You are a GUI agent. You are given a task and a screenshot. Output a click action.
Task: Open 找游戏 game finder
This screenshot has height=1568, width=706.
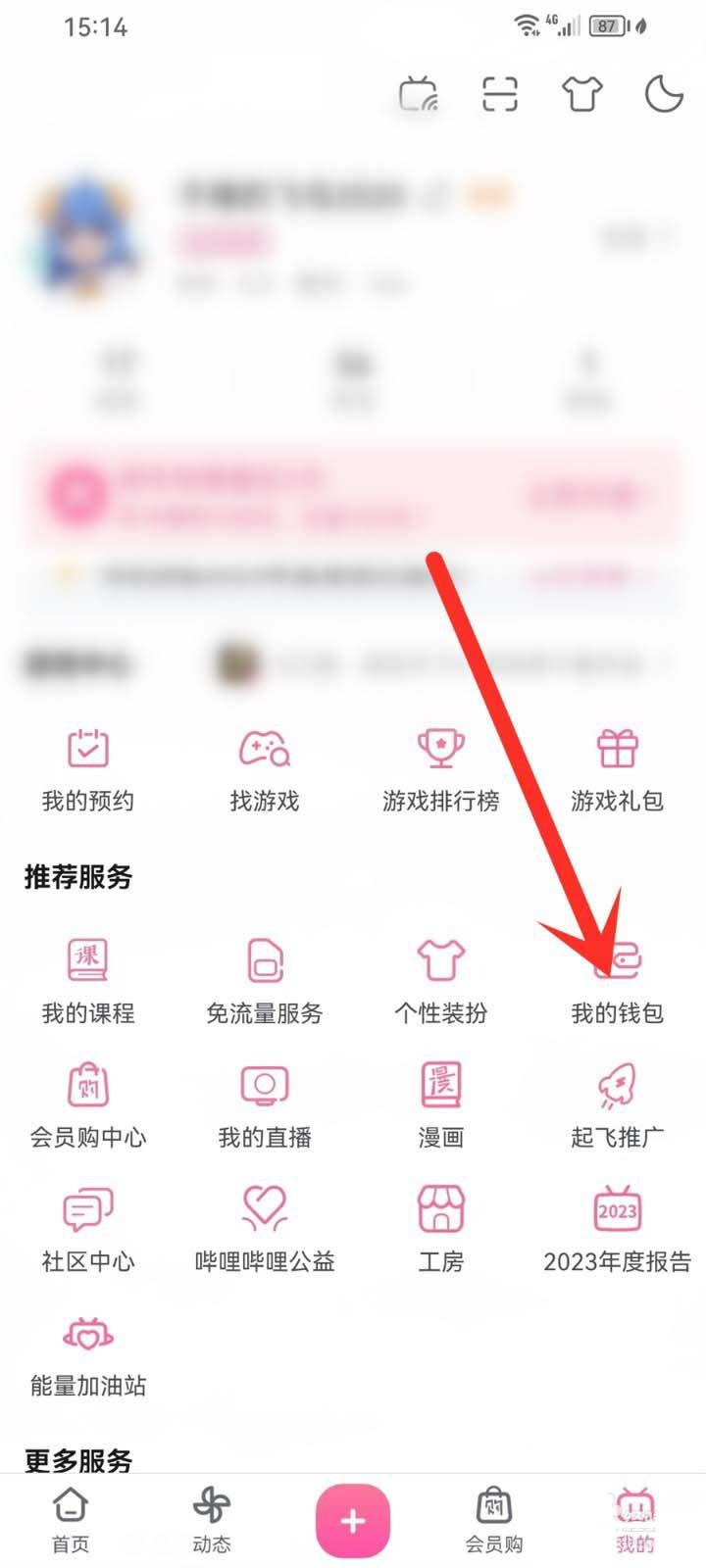pyautogui.click(x=265, y=769)
